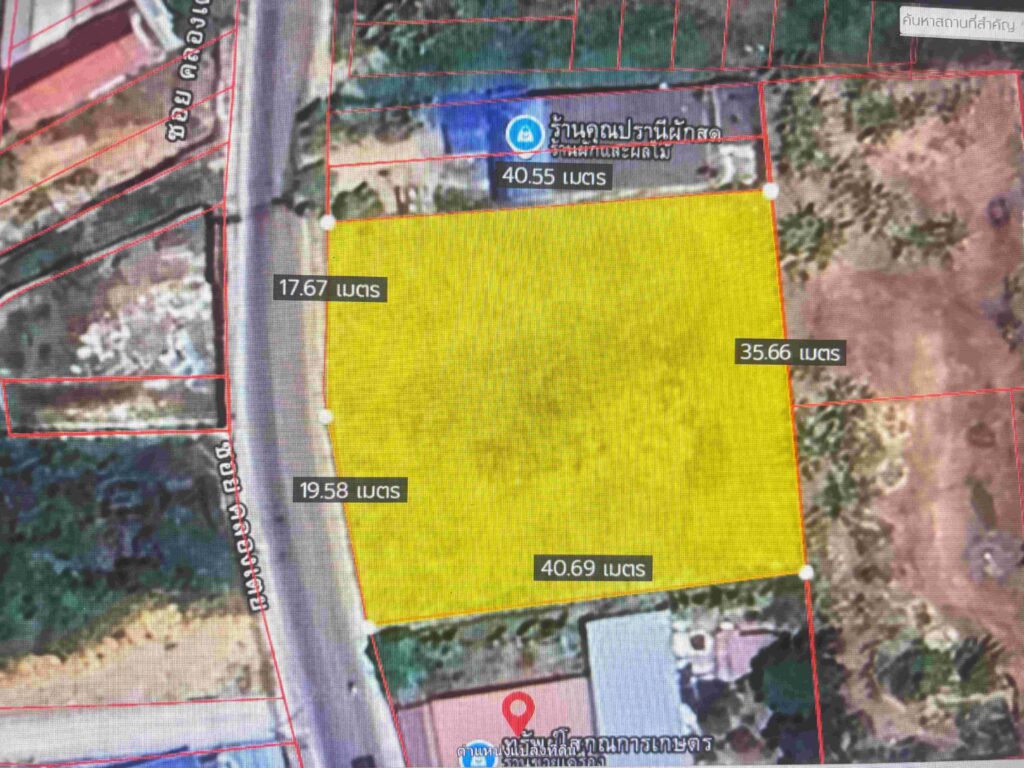
Task: Tap the ร้านคุณปราณีผักสด shop marker
Action: [521, 131]
